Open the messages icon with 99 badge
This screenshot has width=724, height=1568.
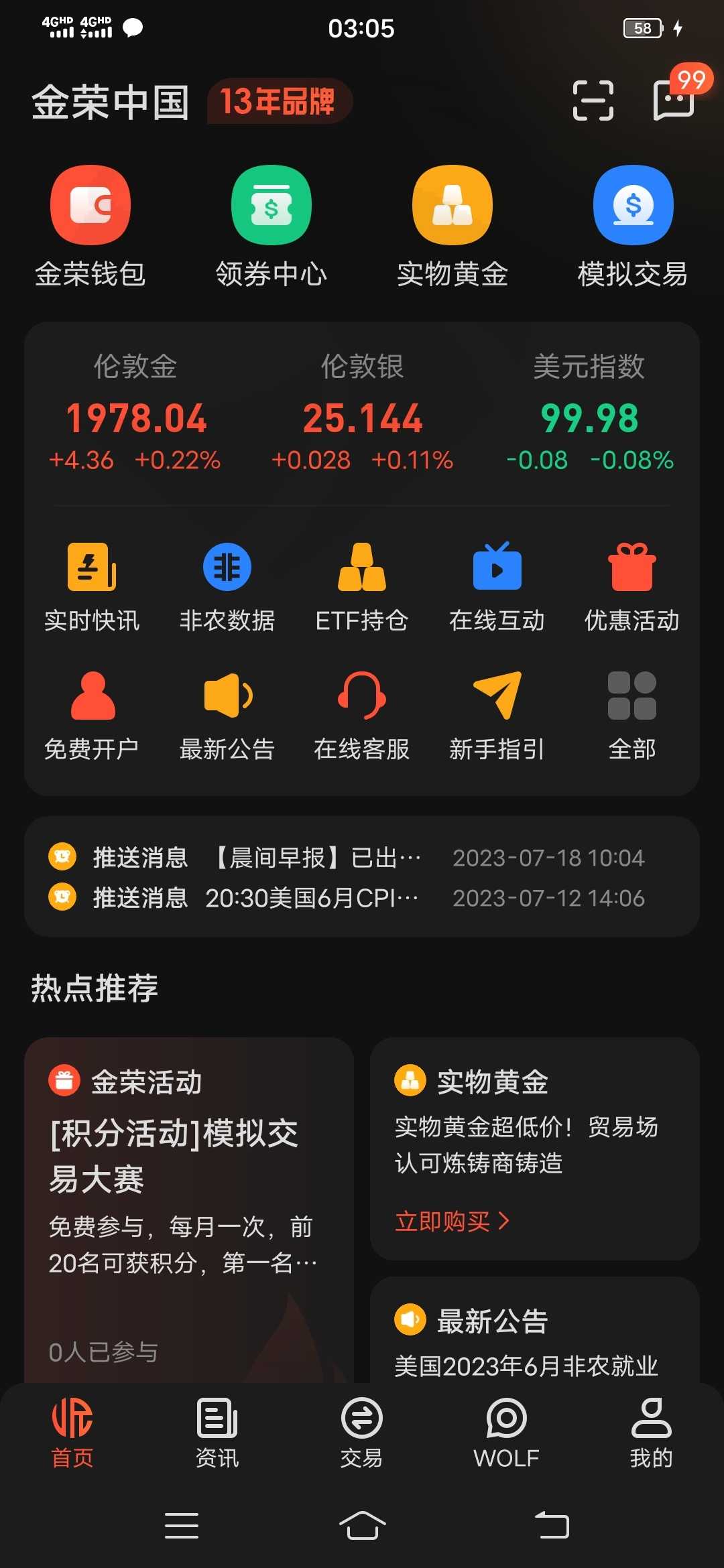675,99
